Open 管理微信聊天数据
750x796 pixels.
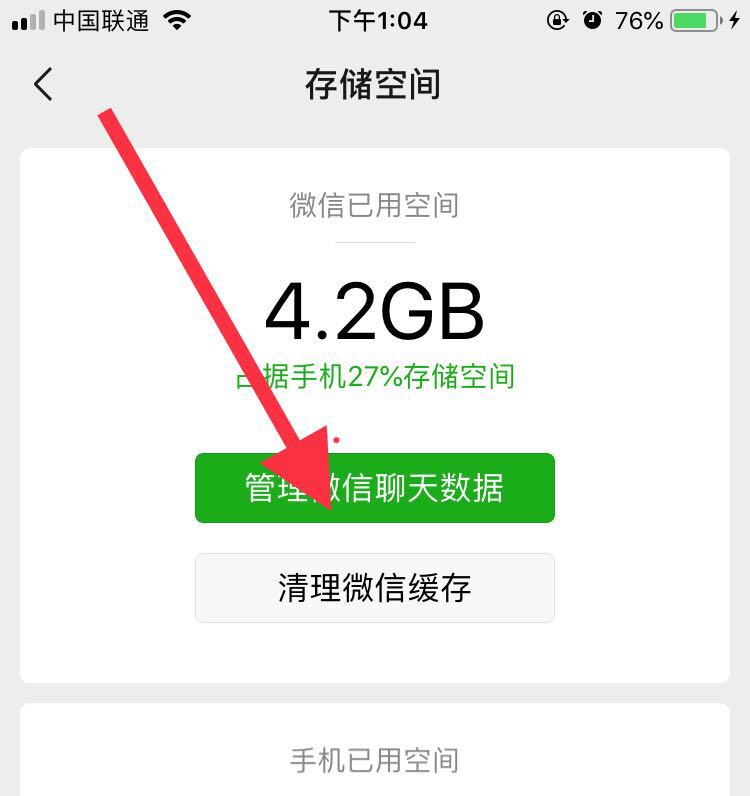click(x=374, y=488)
